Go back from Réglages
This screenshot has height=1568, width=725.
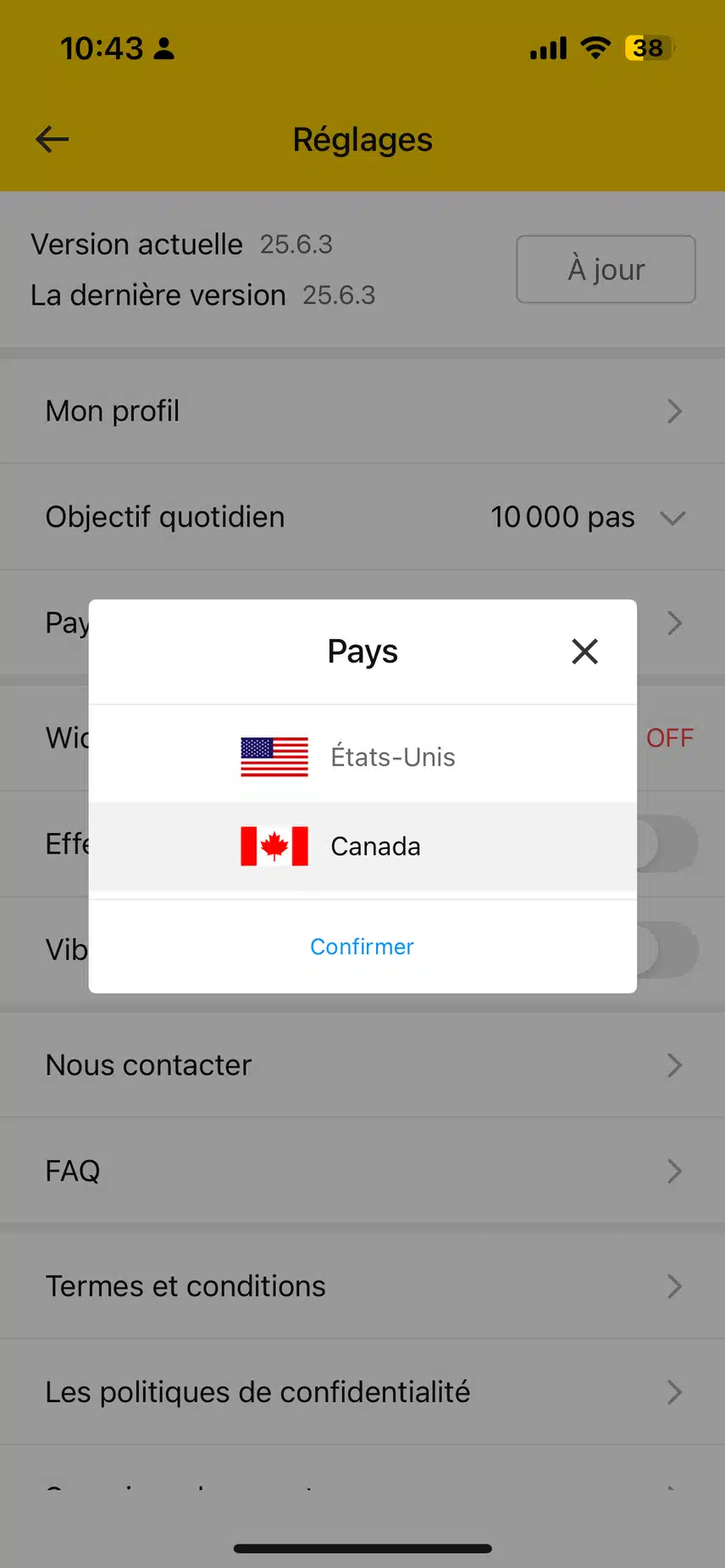click(x=53, y=140)
